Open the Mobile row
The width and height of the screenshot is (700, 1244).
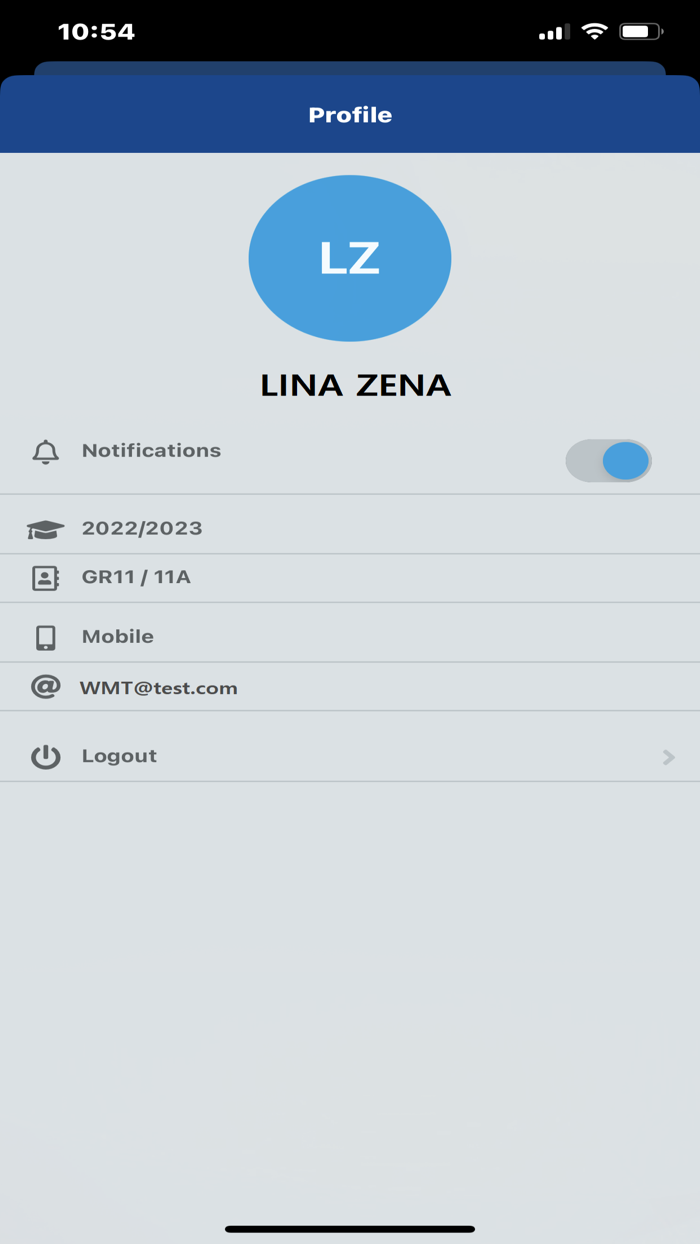tap(350, 637)
